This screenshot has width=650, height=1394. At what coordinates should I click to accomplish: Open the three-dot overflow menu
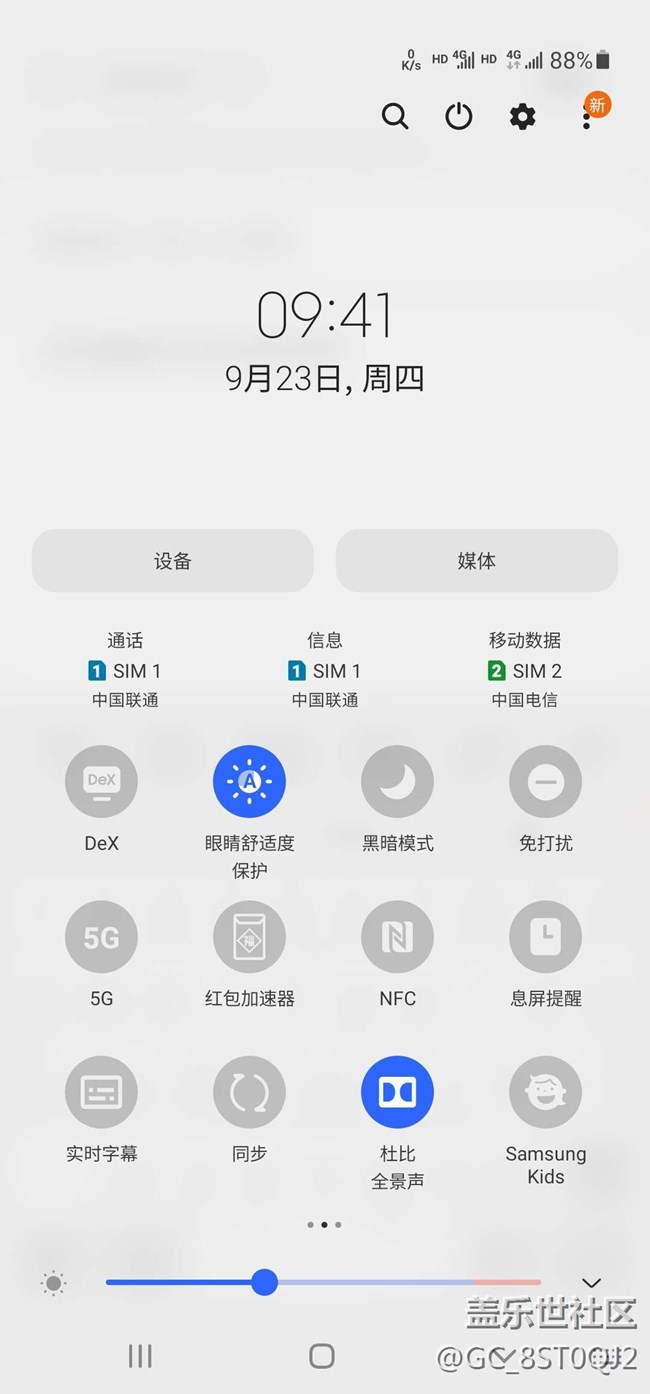[587, 116]
